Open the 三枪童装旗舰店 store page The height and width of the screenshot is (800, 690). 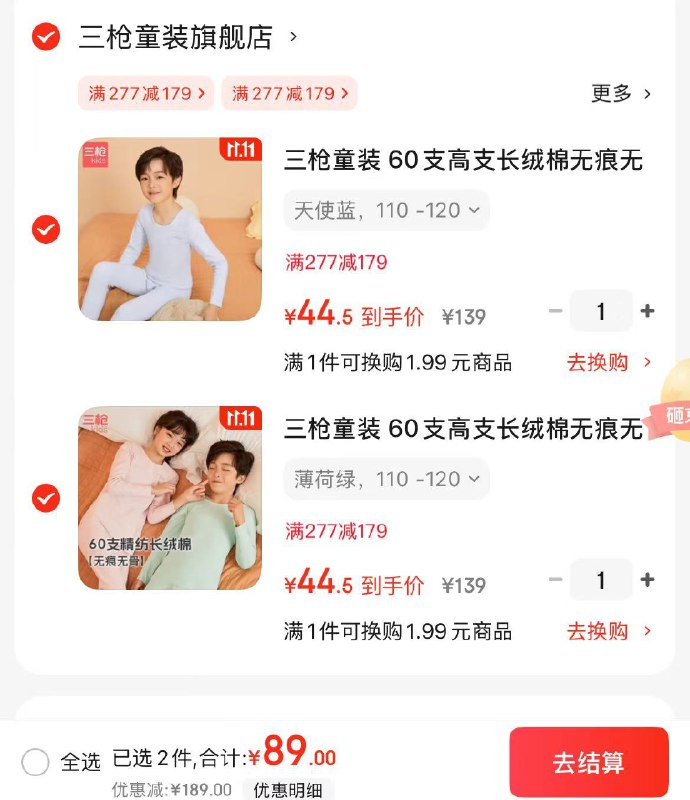176,38
